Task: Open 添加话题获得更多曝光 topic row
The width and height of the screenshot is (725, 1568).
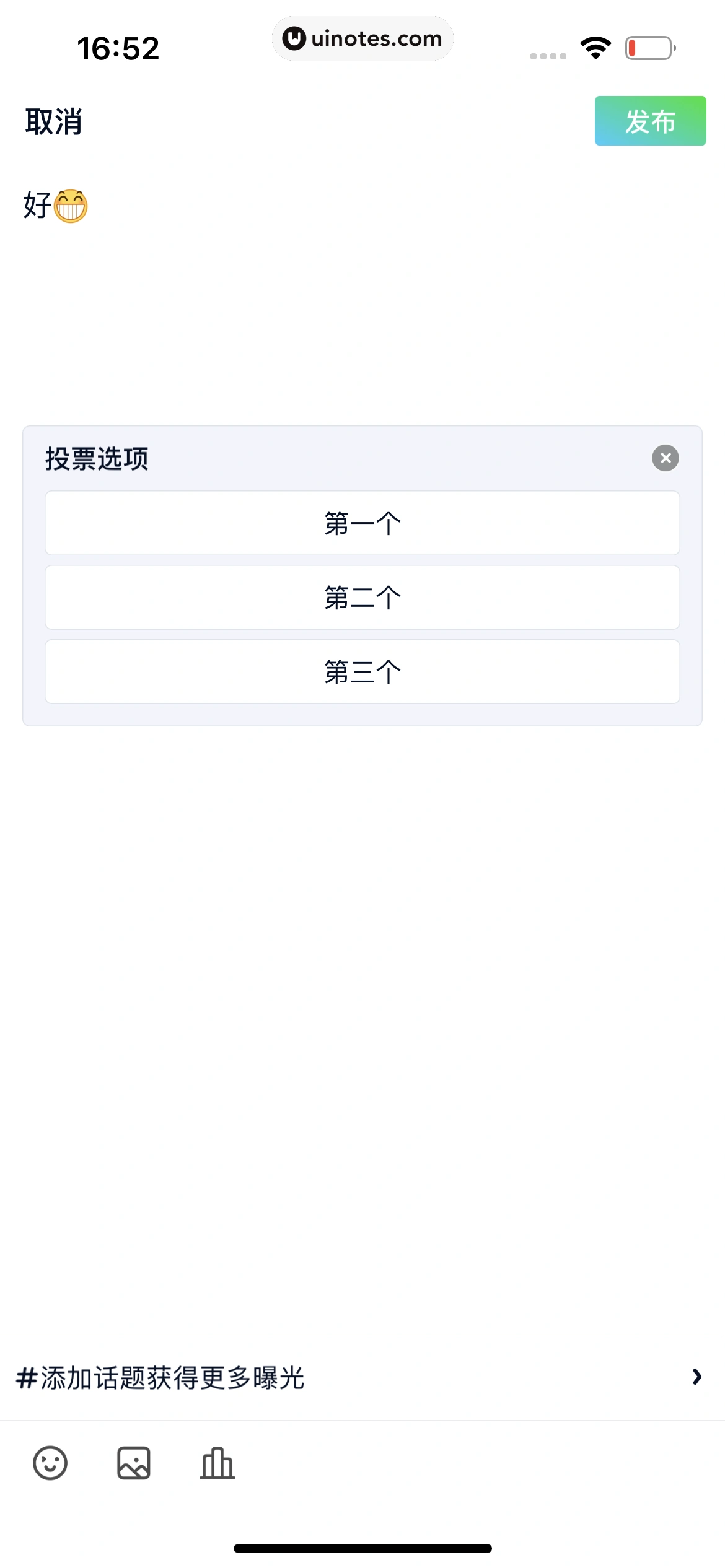Action: [x=362, y=1378]
